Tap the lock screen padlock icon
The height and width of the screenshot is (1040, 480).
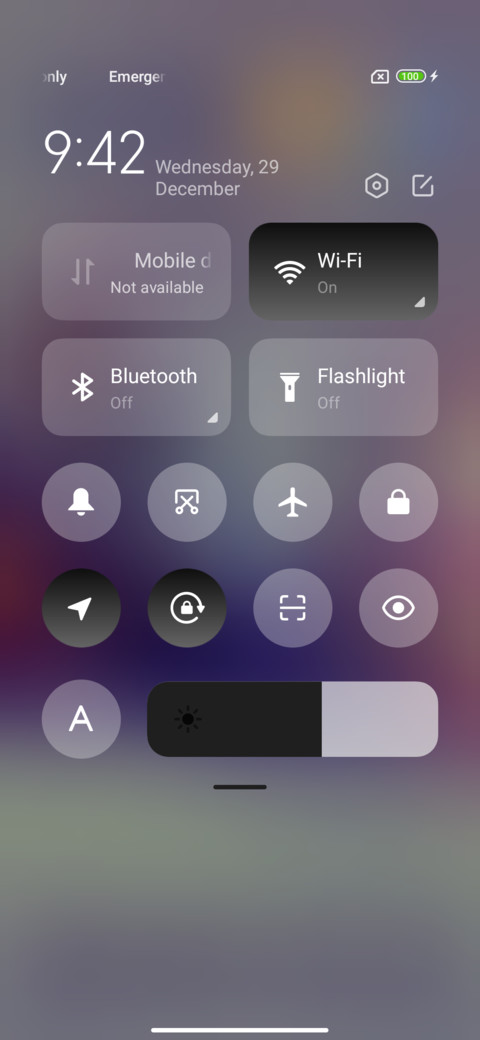[398, 502]
